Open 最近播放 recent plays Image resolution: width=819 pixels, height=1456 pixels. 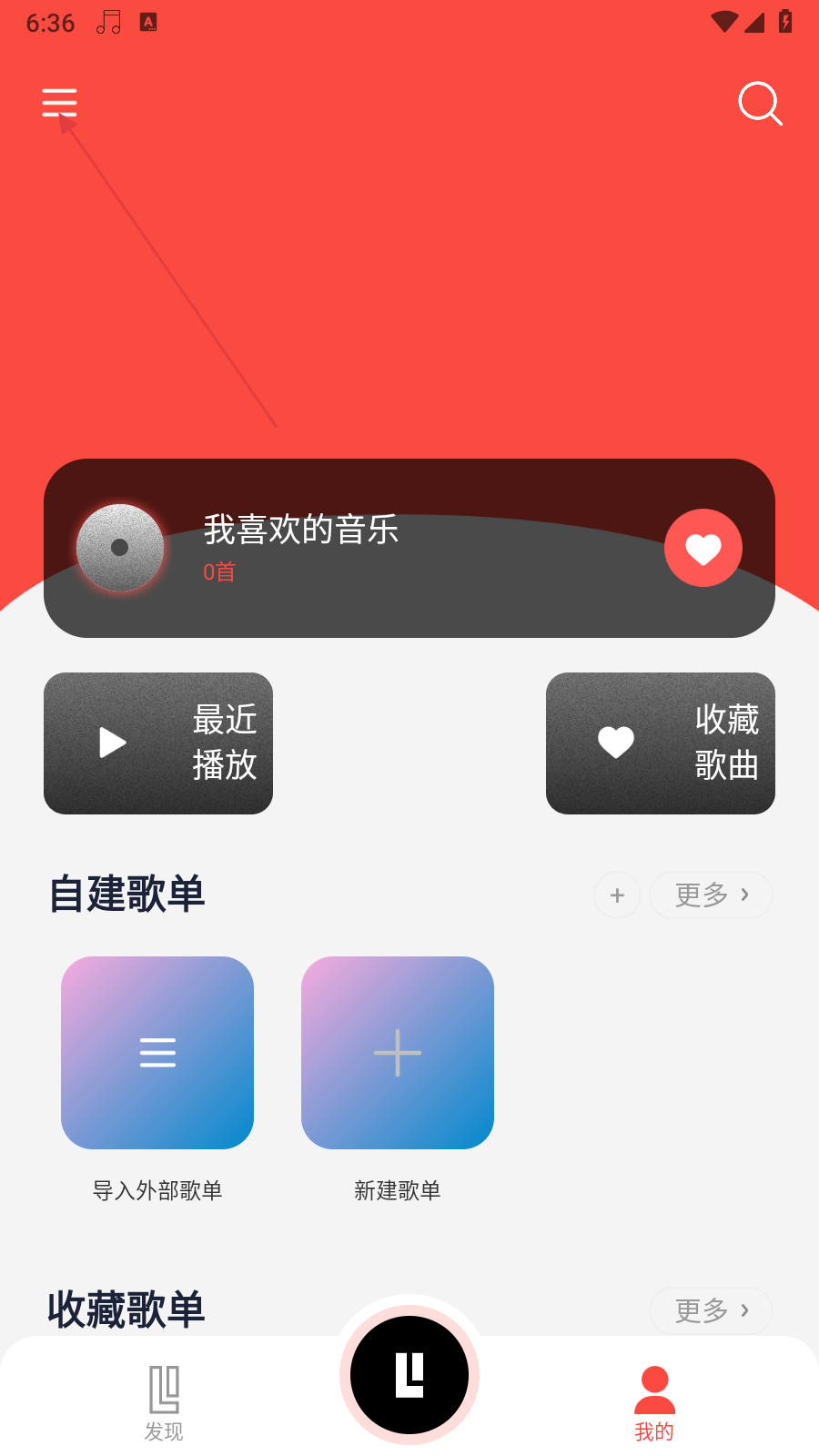(158, 743)
